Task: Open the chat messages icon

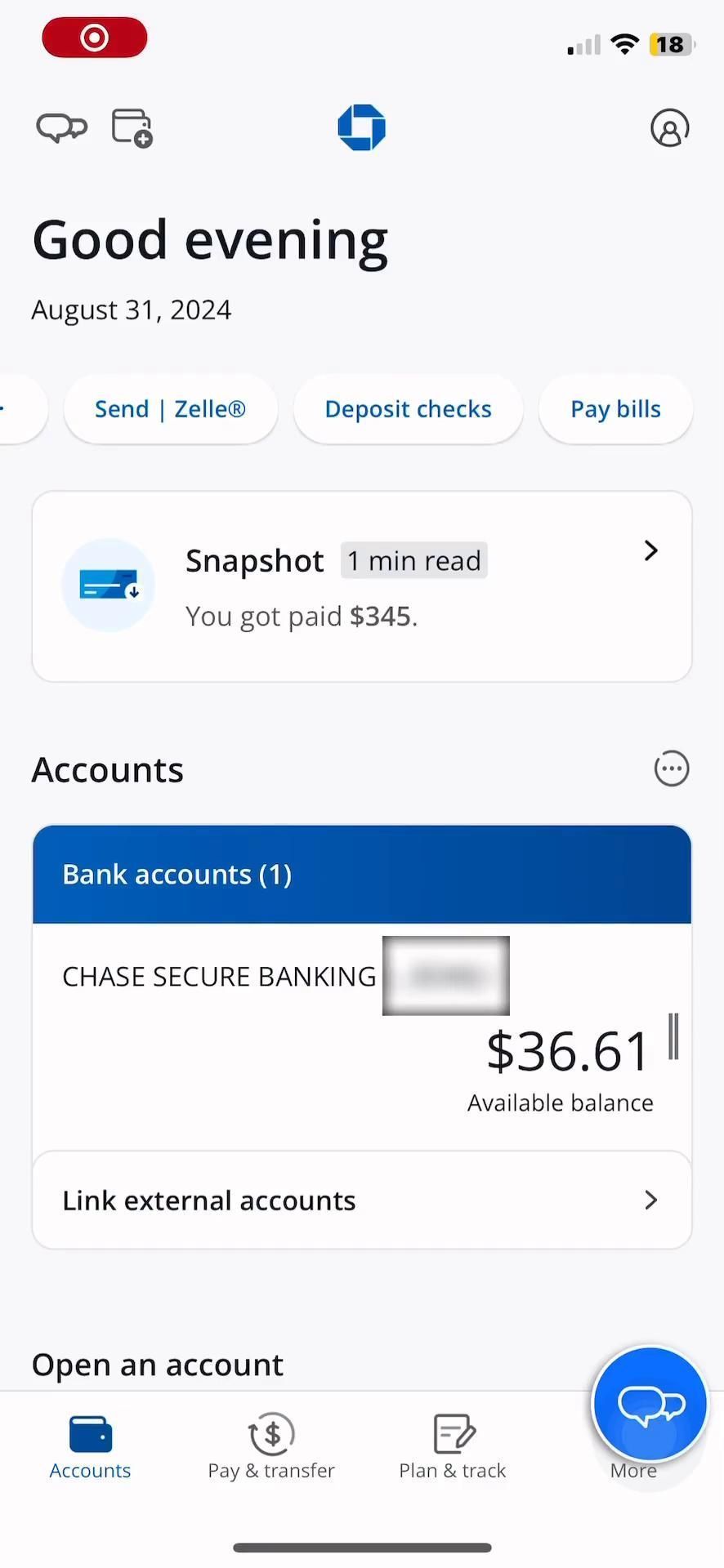Action: [x=61, y=128]
